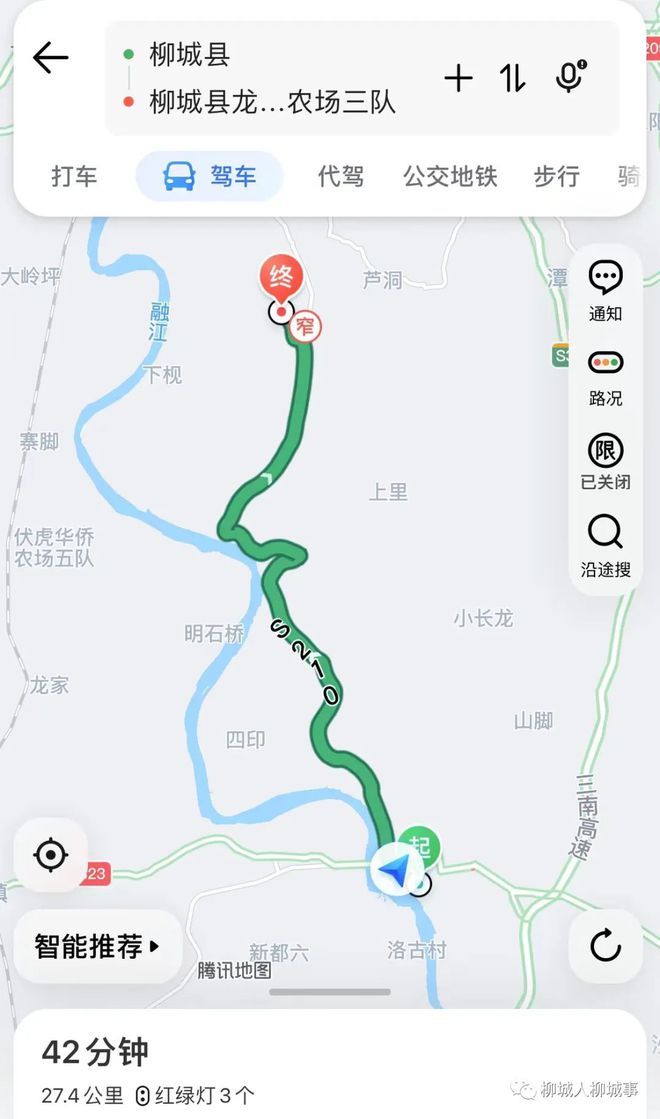Viewport: 660px width, 1119px height.
Task: Recenter map on my location
Action: (50, 855)
